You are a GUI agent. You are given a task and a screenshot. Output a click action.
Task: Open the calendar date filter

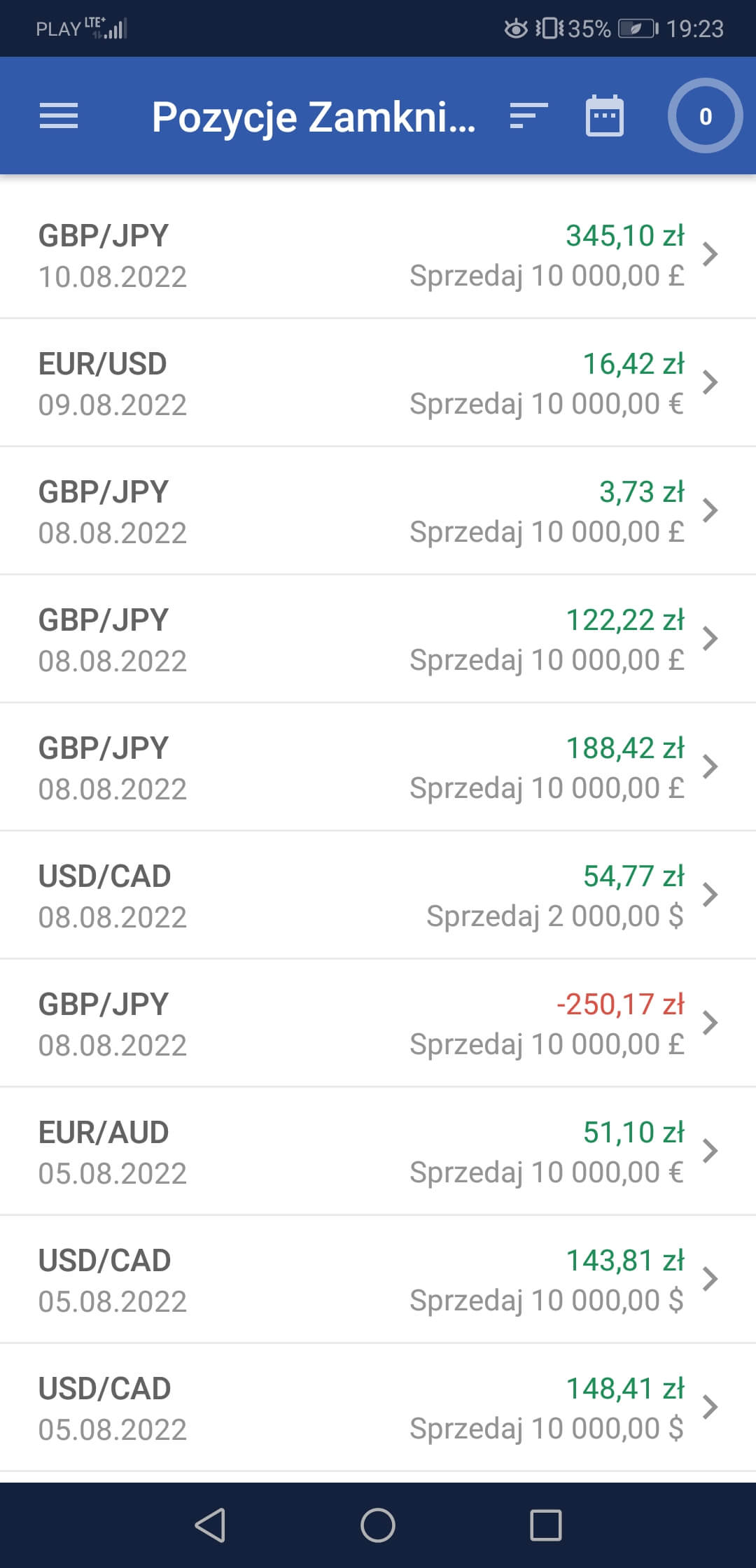604,115
